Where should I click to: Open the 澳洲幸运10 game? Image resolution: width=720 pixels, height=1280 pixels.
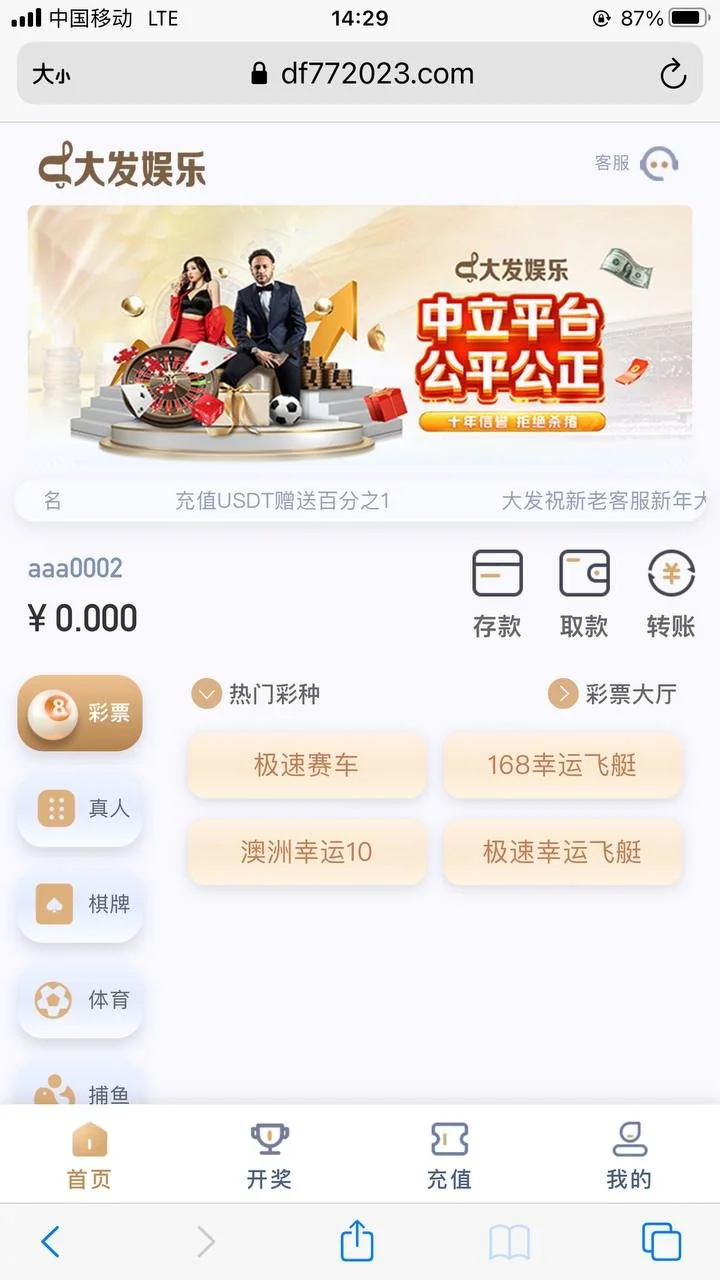click(x=306, y=852)
